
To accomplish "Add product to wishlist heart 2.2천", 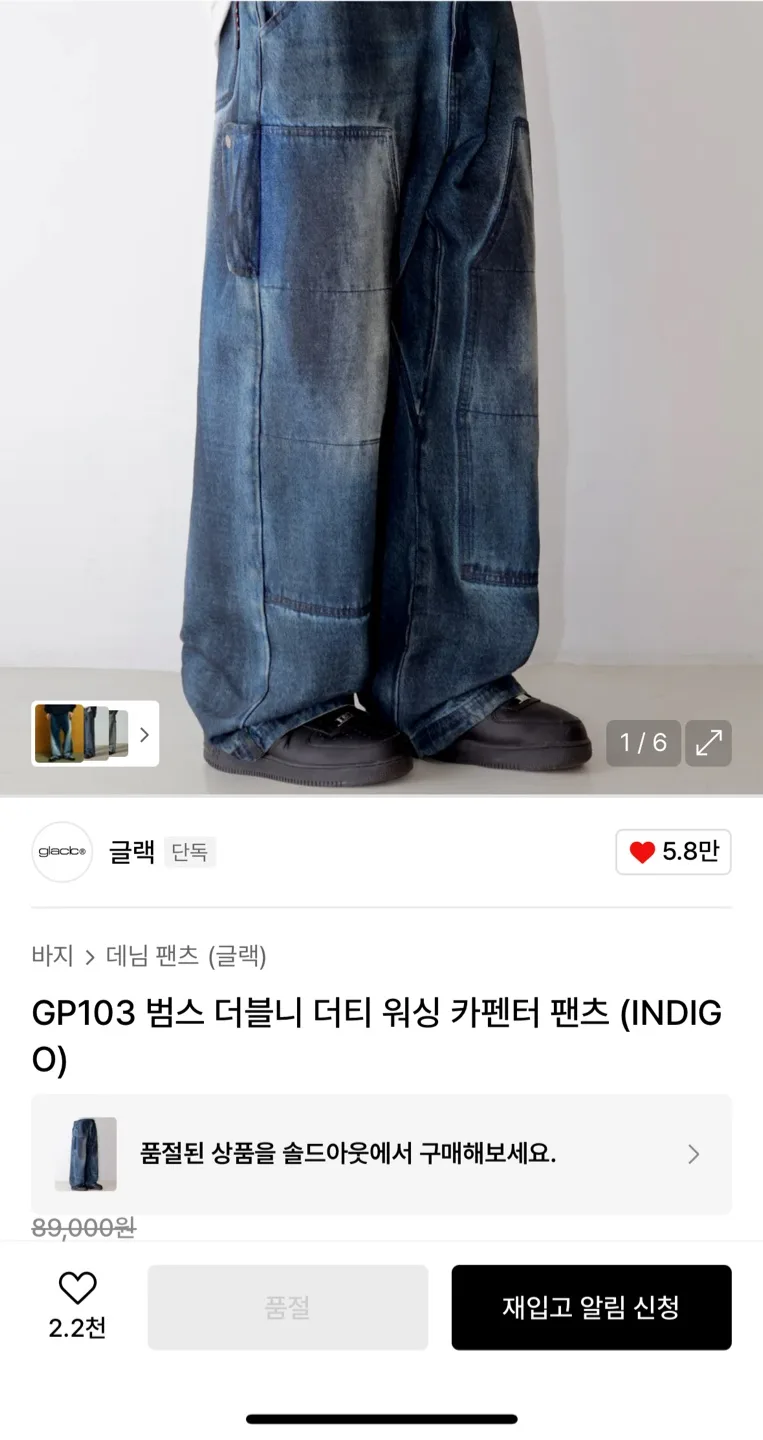I will 77,1290.
